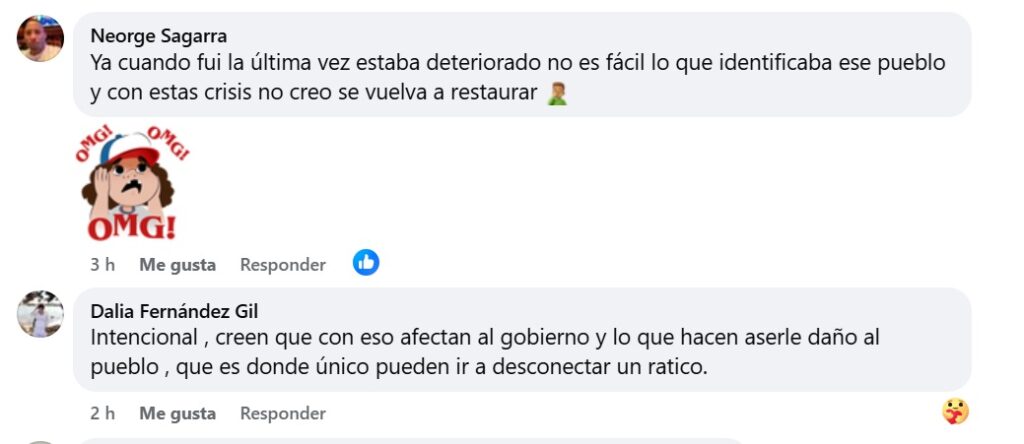The width and height of the screenshot is (1024, 444).
Task: View reactions on Neorge Sagarra's comment
Action: pos(366,263)
